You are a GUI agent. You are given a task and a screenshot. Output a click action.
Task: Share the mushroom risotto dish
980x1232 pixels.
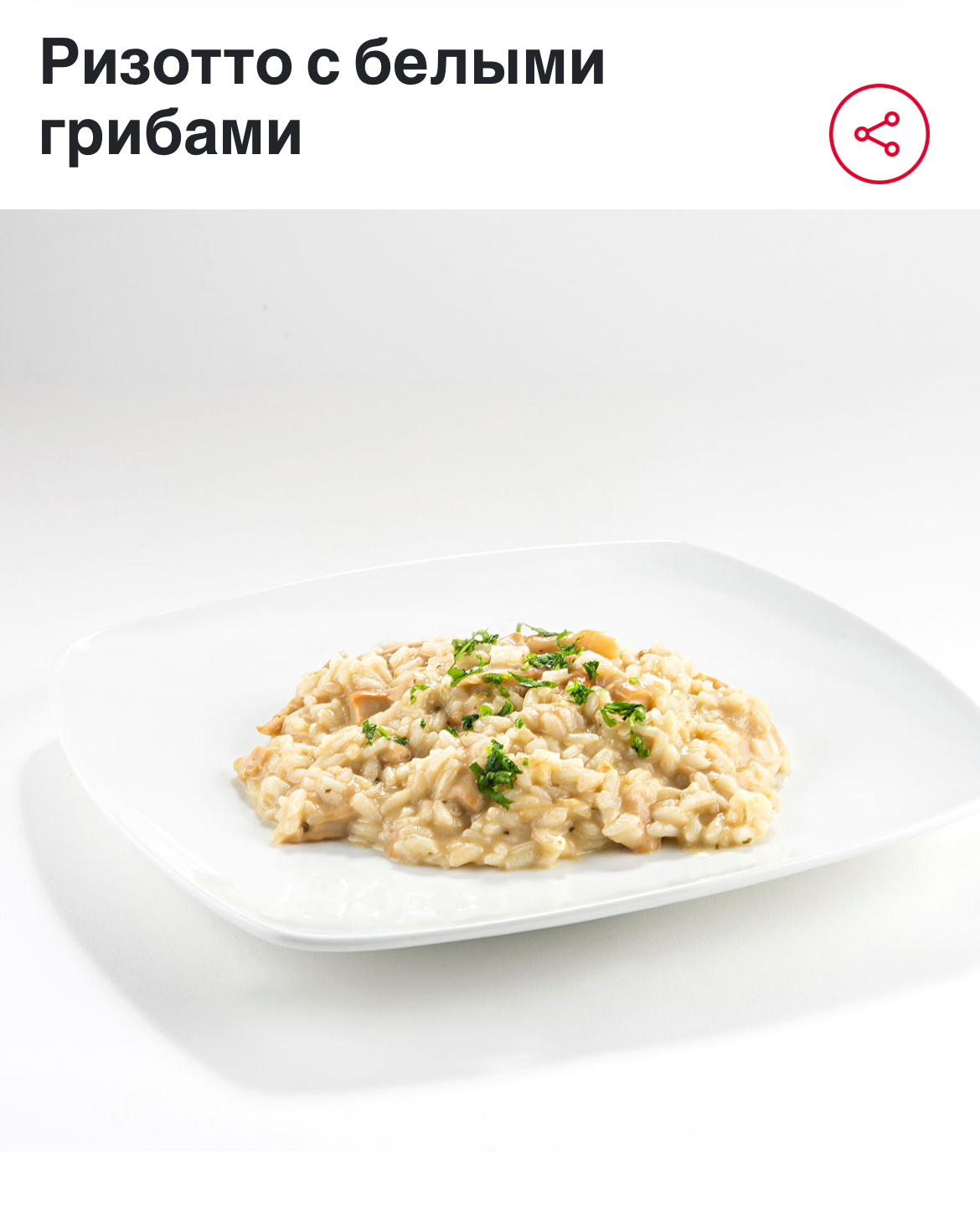pos(879,134)
